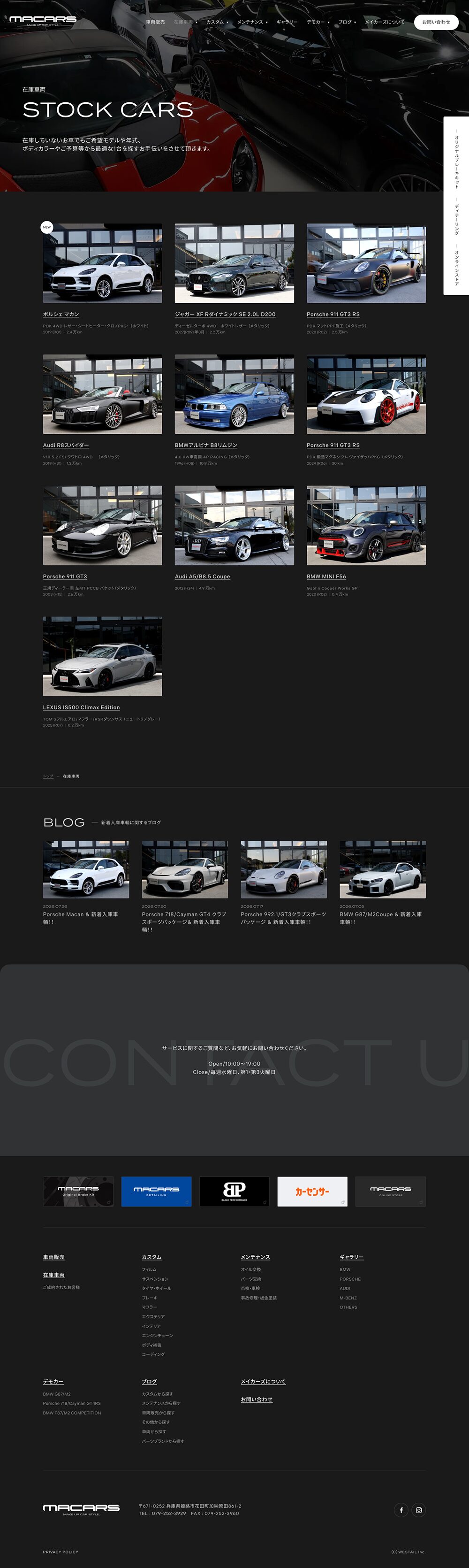This screenshot has width=469, height=1568.
Task: Tap the お問い合わせ button in header
Action: 436,22
